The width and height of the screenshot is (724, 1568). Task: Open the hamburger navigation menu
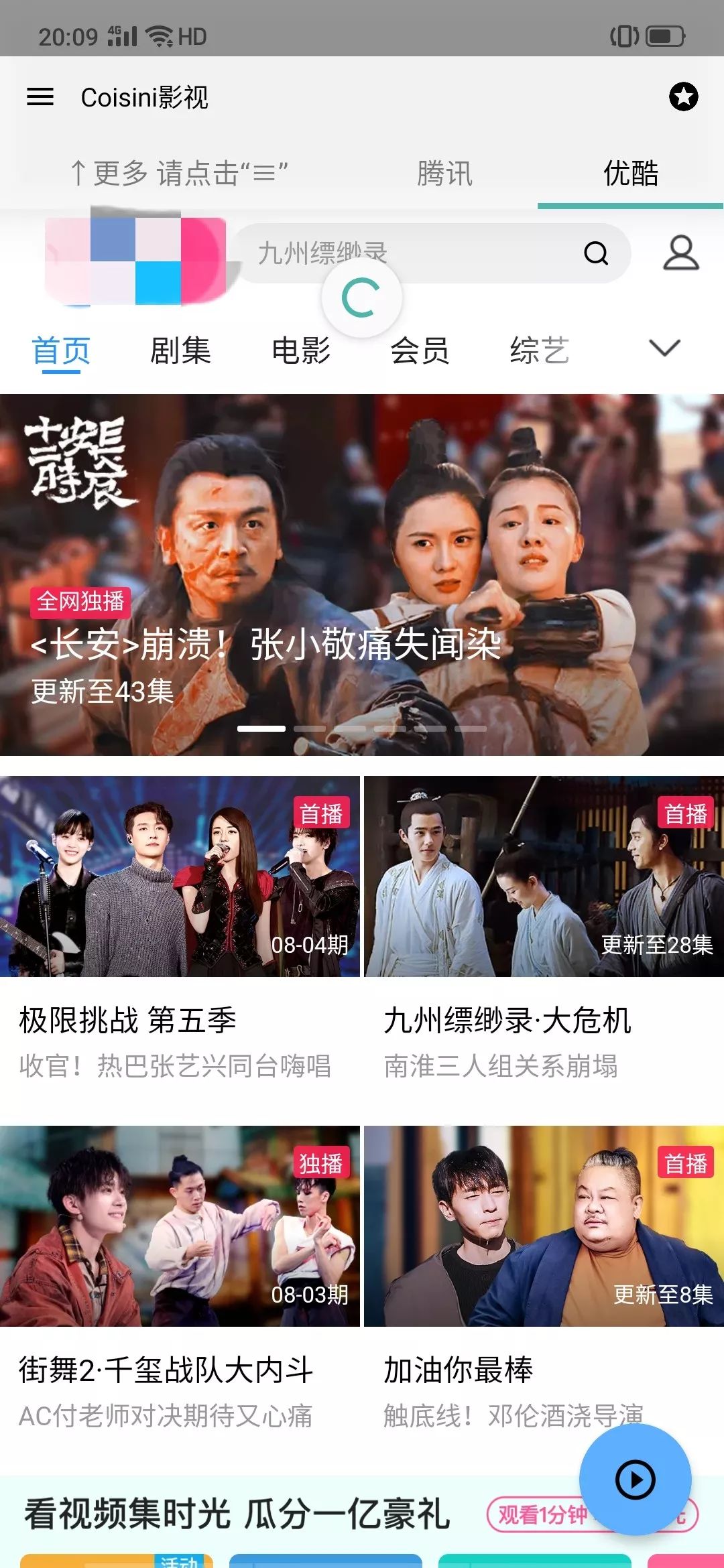point(40,97)
